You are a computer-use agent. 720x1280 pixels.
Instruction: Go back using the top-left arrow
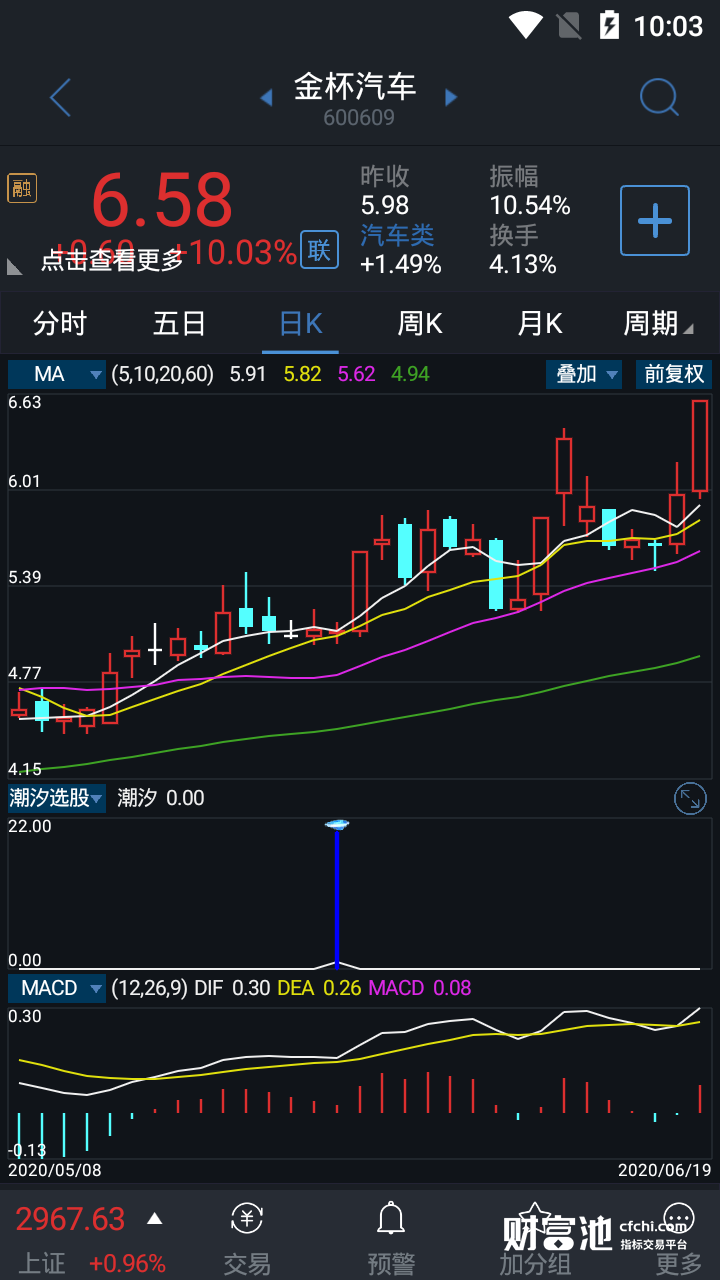(x=60, y=98)
